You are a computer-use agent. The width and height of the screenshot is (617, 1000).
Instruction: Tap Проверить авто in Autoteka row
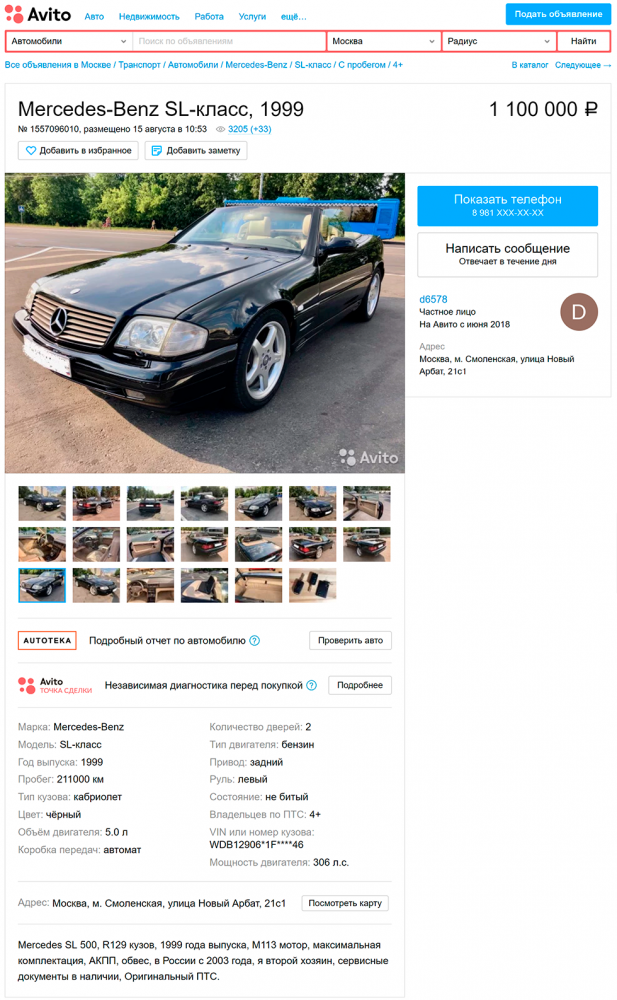[x=350, y=640]
